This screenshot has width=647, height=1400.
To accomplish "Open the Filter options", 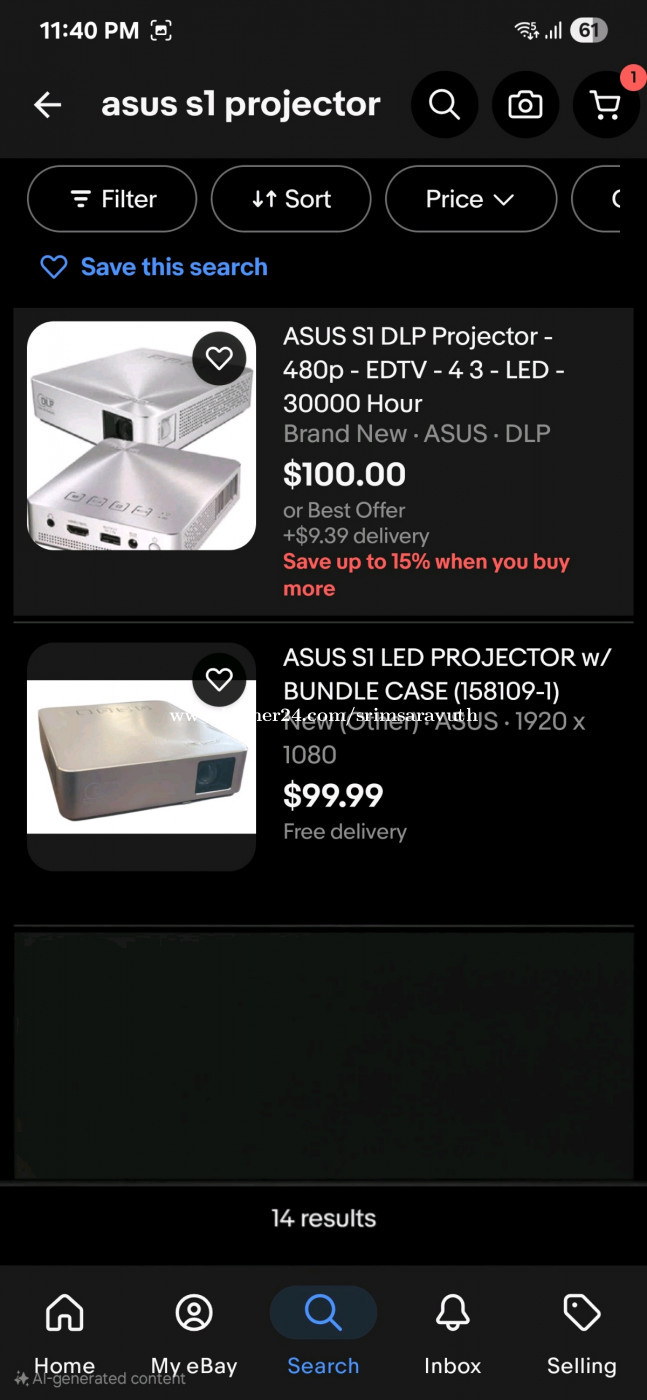I will click(x=112, y=199).
